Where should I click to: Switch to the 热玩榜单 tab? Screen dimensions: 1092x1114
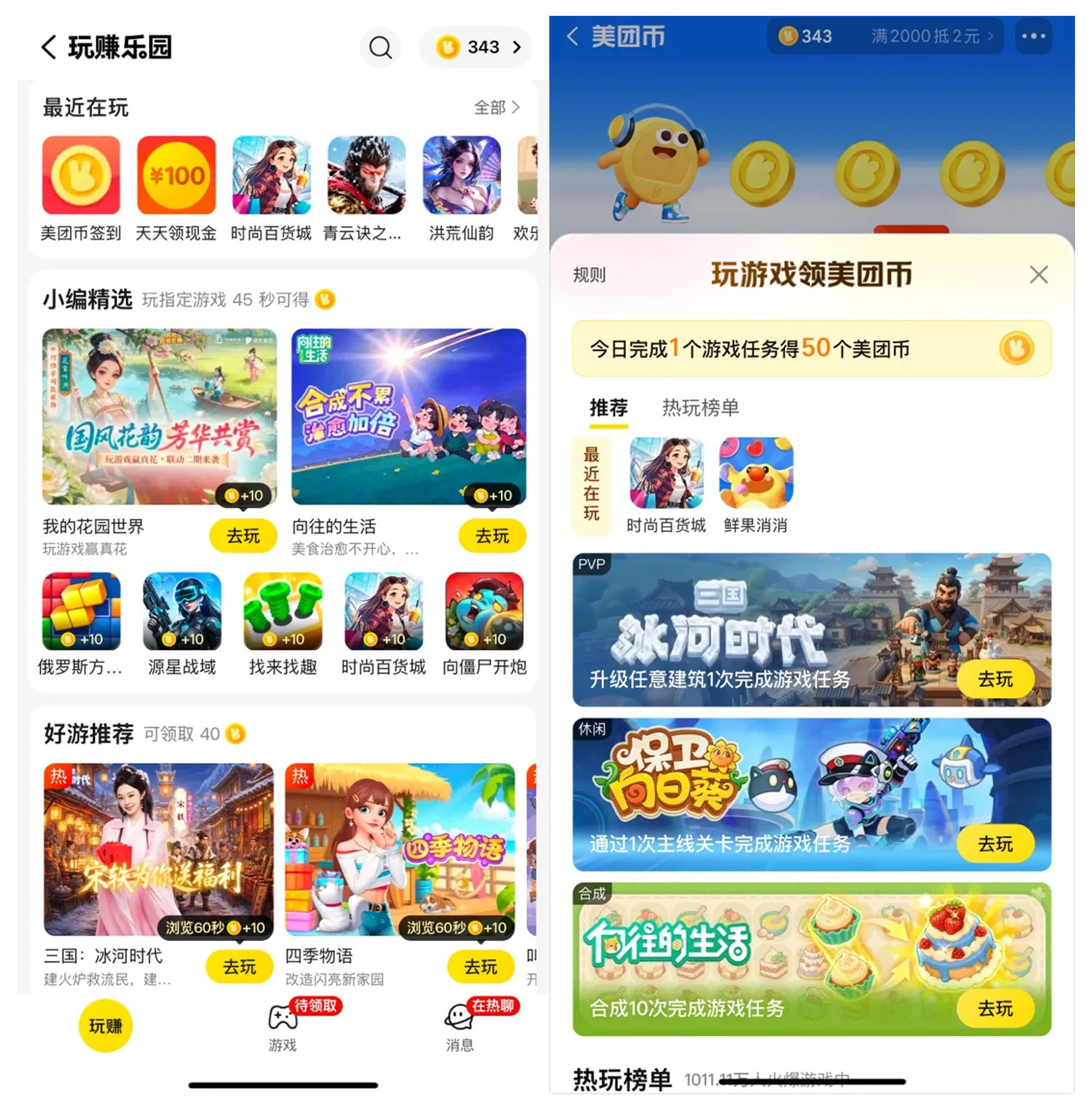coord(701,408)
